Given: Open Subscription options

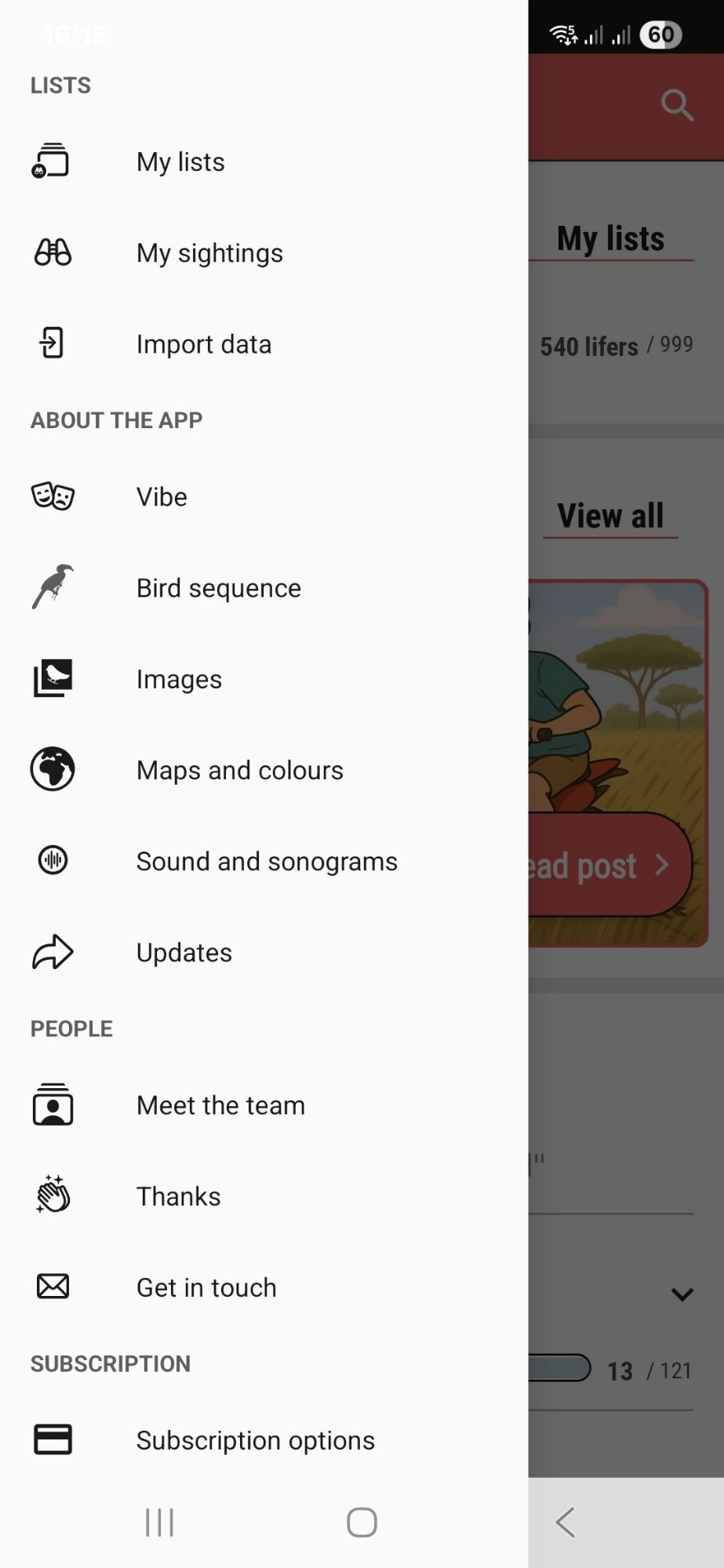Looking at the screenshot, I should point(255,1440).
